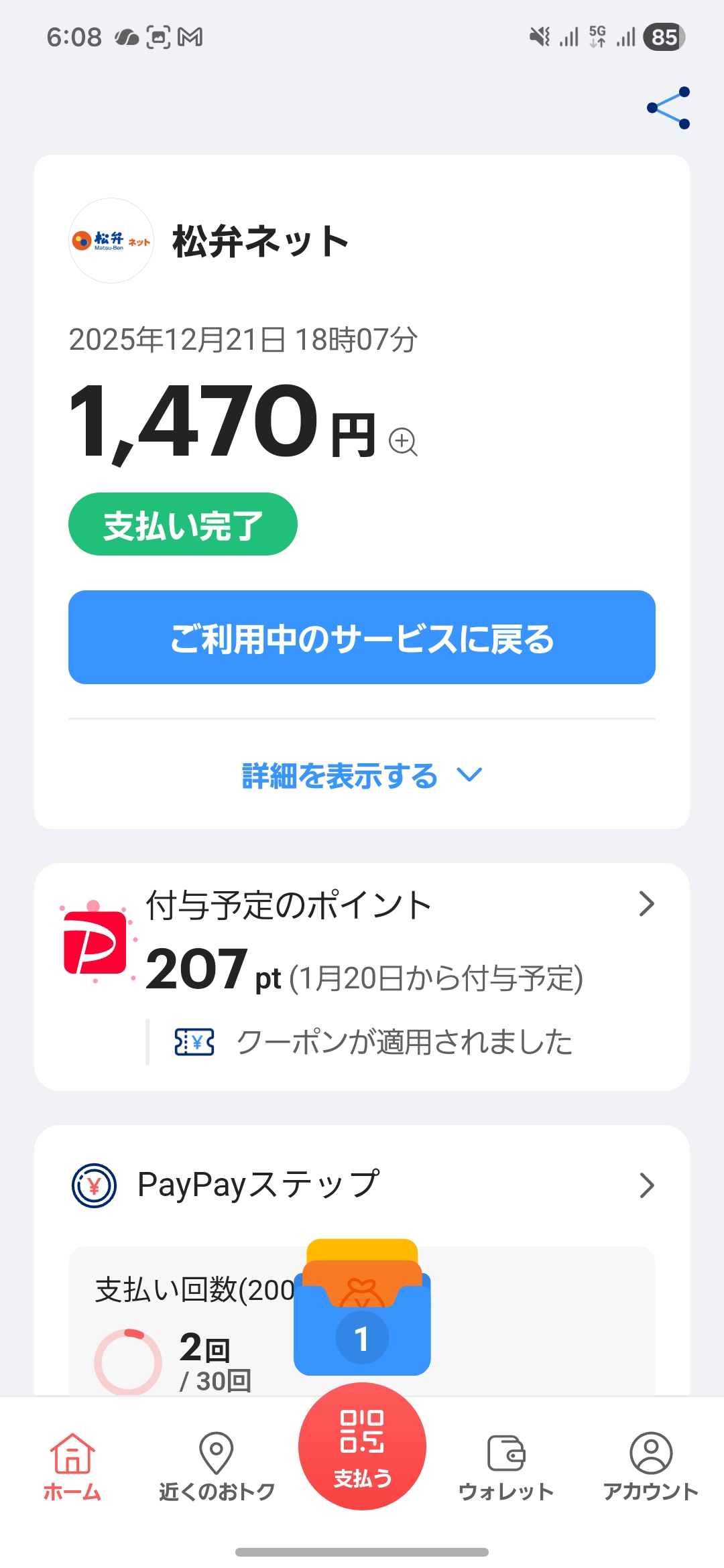
Task: Switch to the アカウント tab
Action: click(x=650, y=1466)
